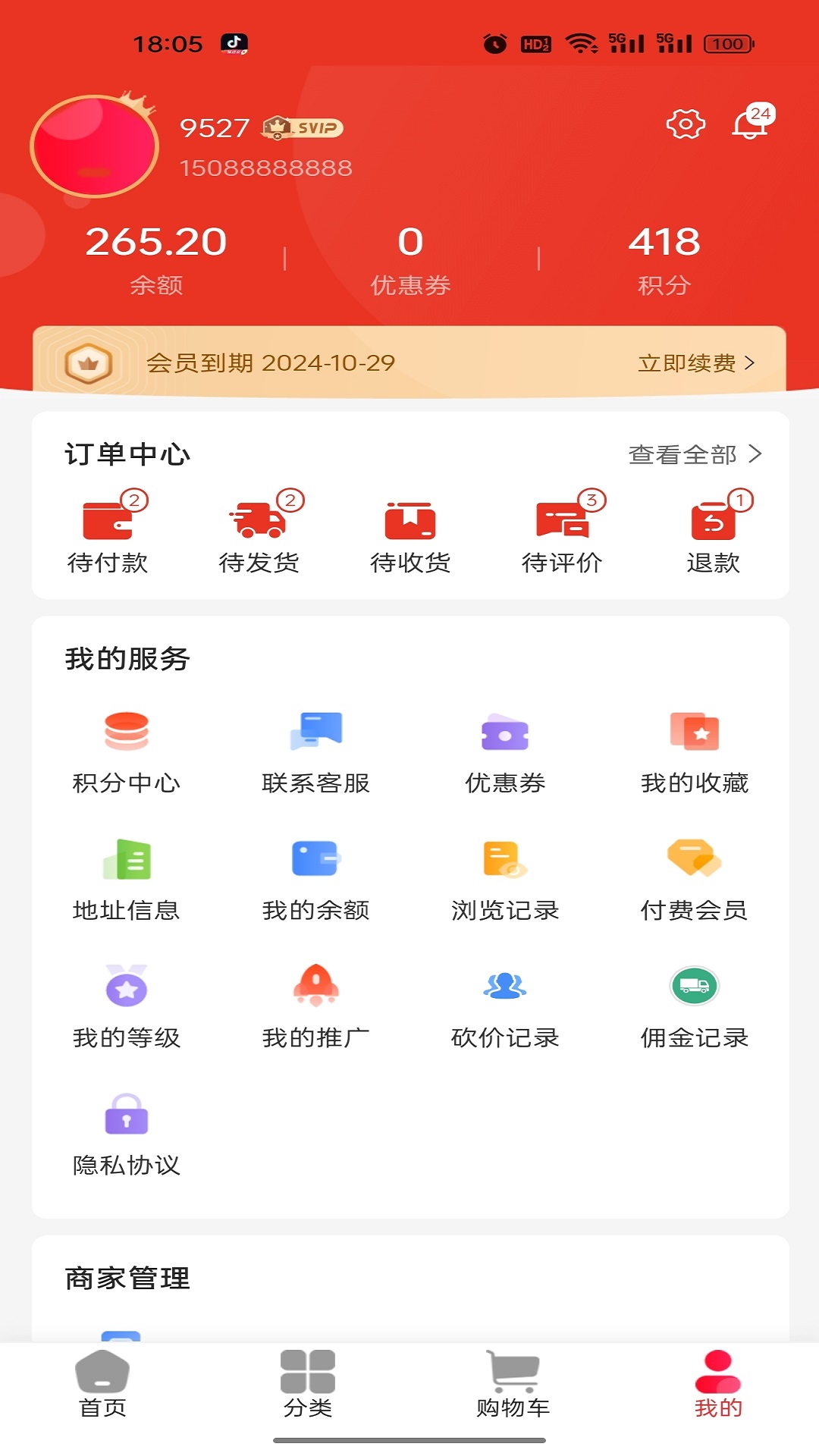The width and height of the screenshot is (819, 1456).
Task: Open 积分中心 points center
Action: pyautogui.click(x=126, y=751)
